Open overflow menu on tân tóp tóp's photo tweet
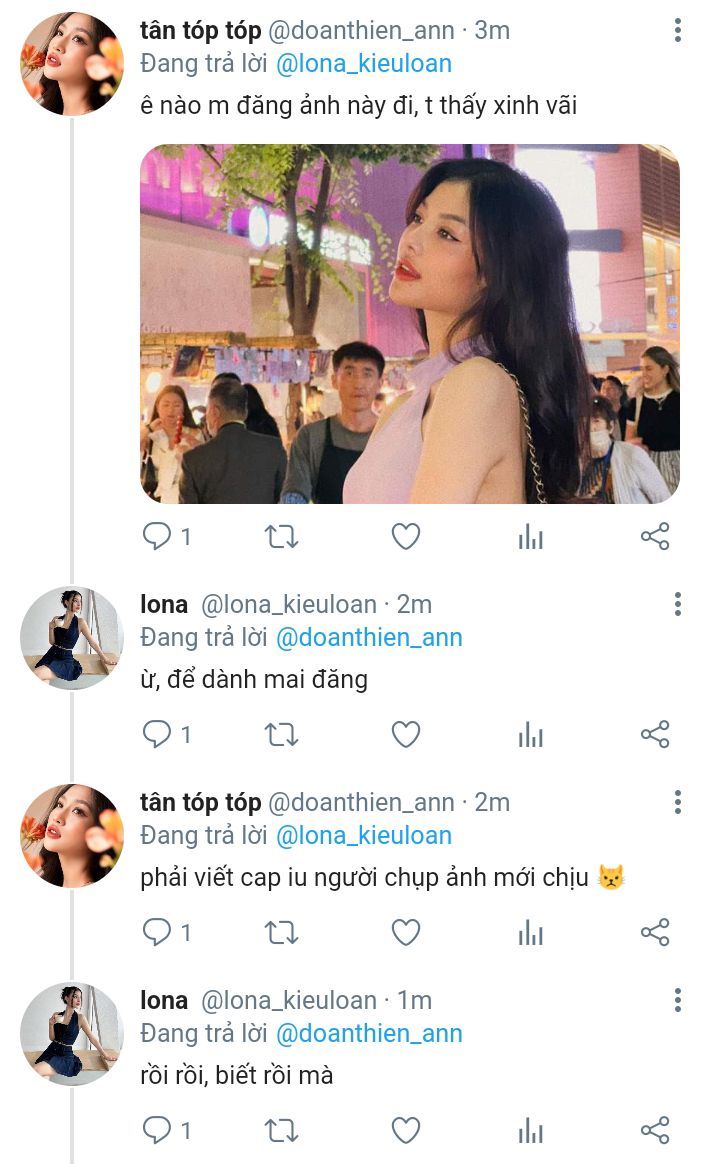The image size is (720, 1164). 677,30
